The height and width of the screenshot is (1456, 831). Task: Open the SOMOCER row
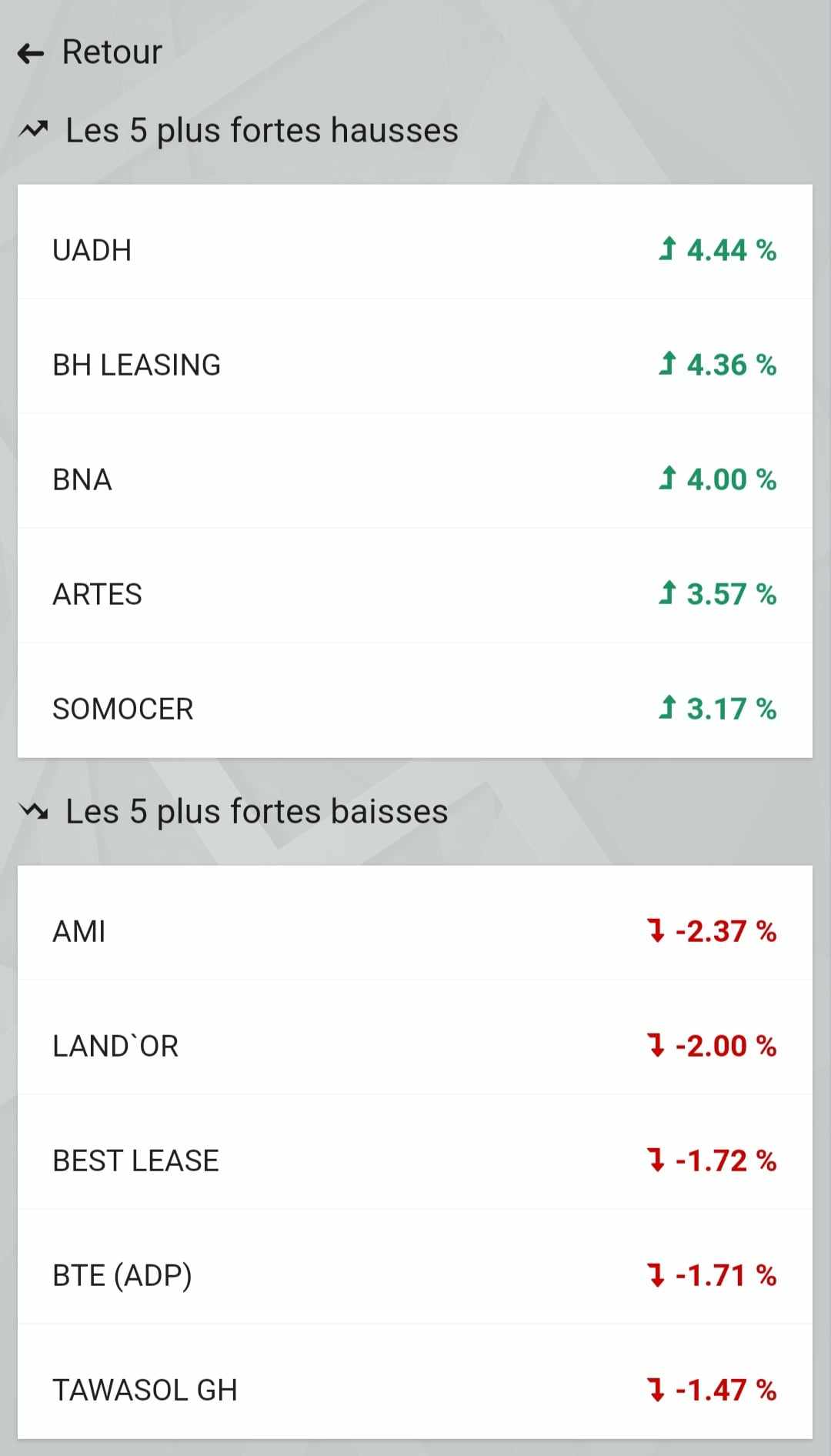(x=415, y=700)
